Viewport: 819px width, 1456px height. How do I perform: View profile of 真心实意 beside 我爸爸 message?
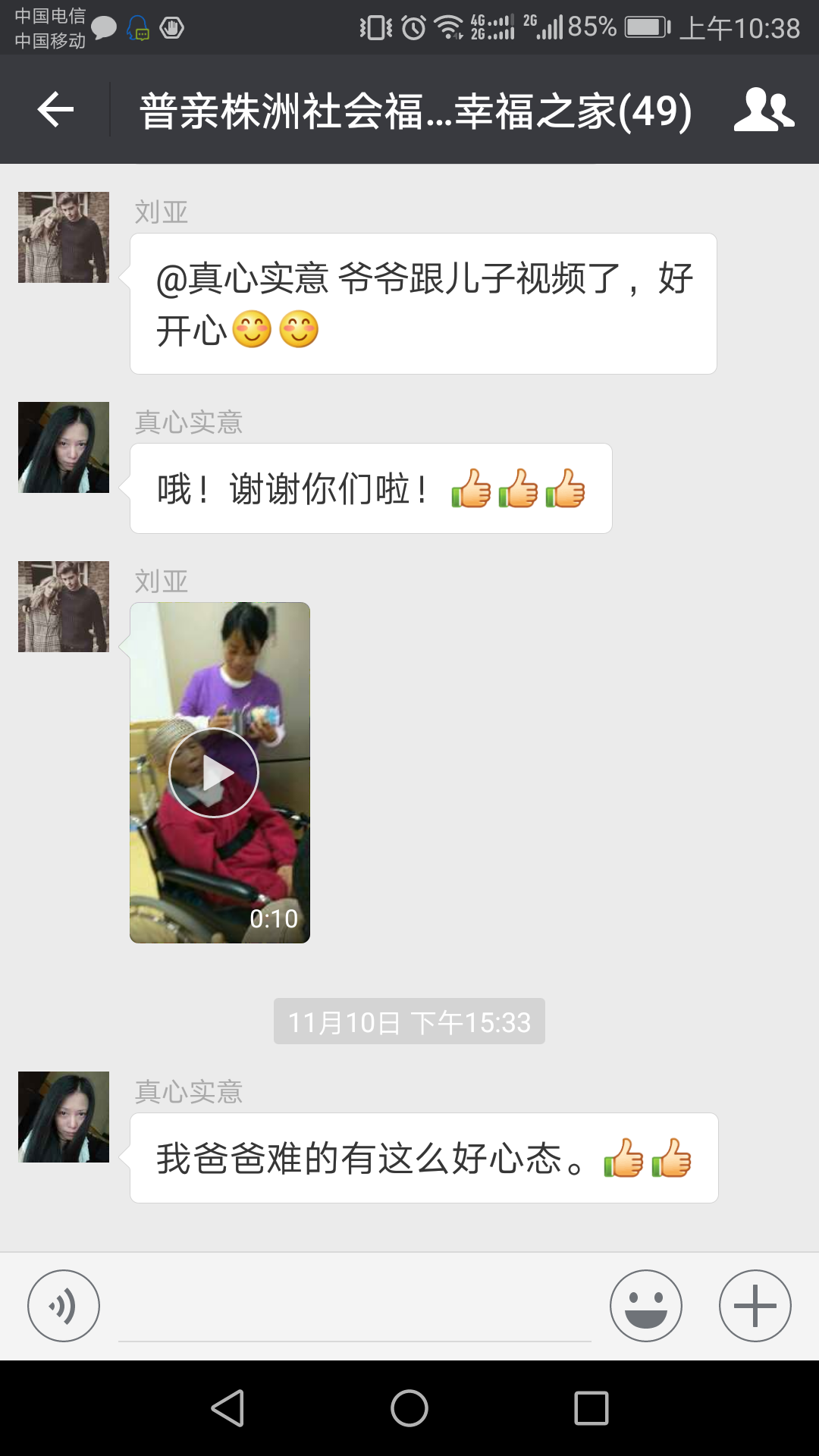point(64,1117)
